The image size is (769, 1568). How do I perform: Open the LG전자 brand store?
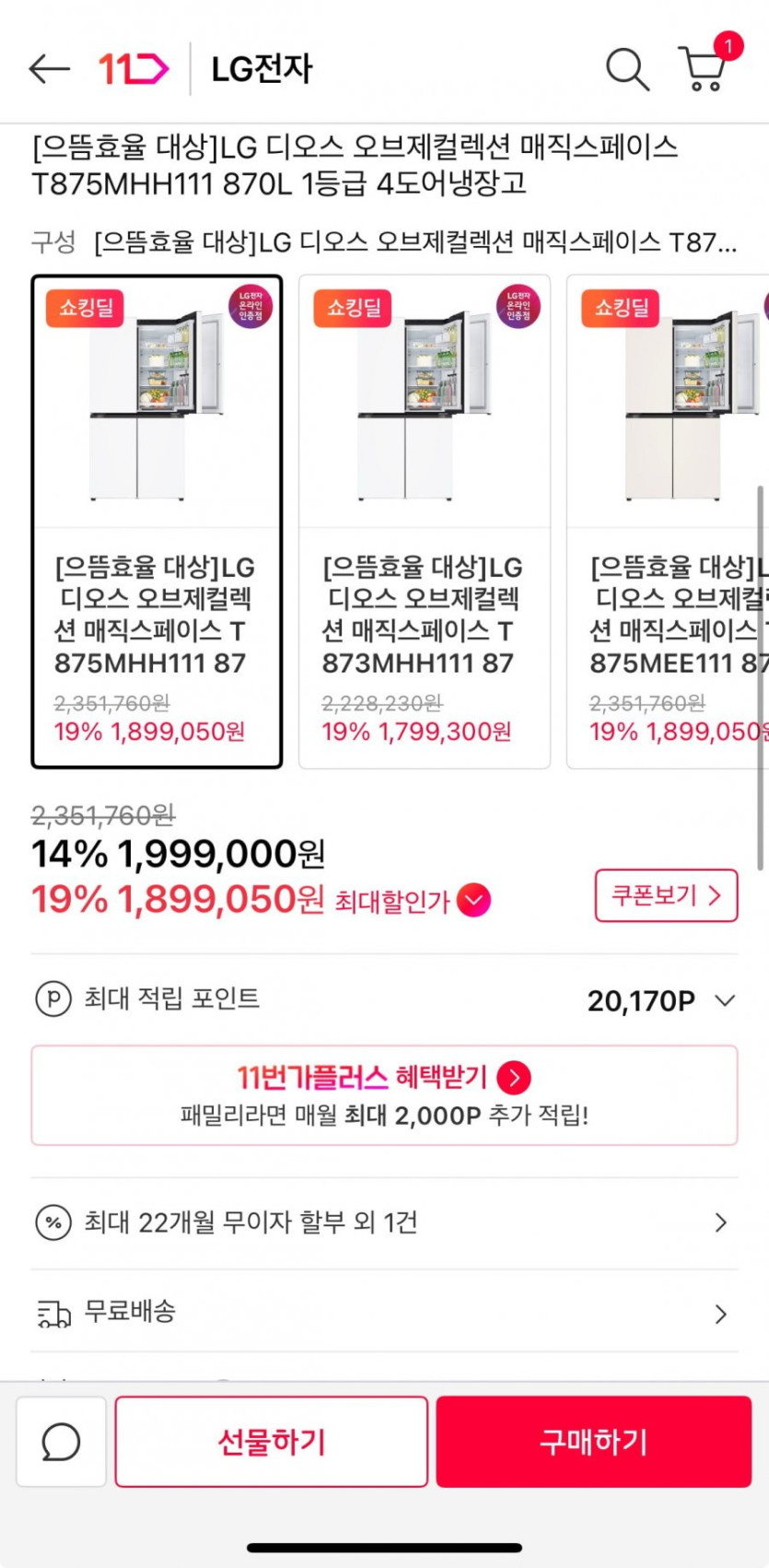tap(262, 69)
